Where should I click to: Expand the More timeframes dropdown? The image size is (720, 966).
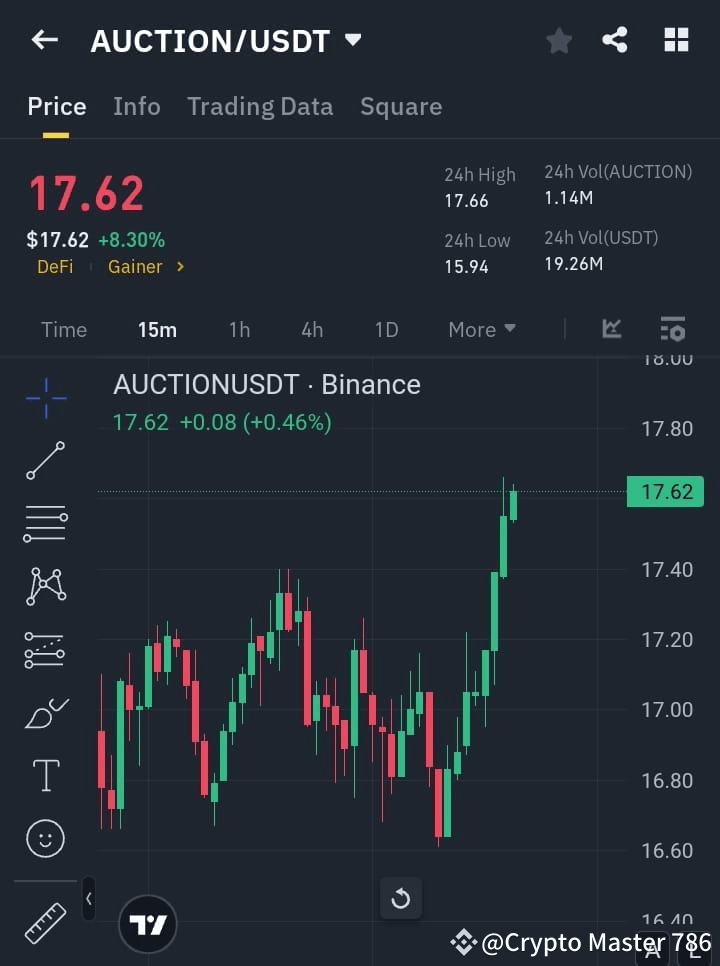(x=481, y=329)
